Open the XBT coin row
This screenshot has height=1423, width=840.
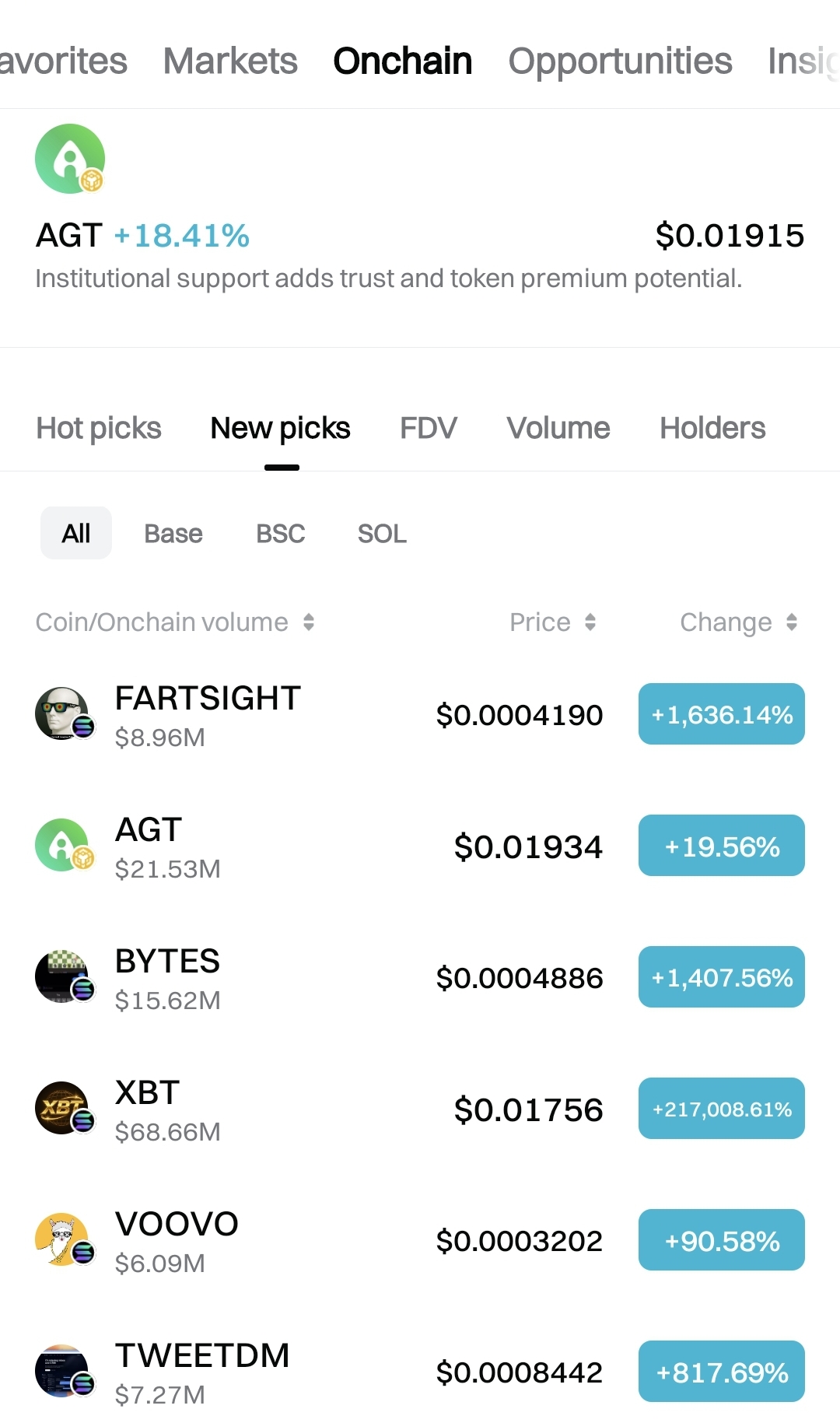420,1109
